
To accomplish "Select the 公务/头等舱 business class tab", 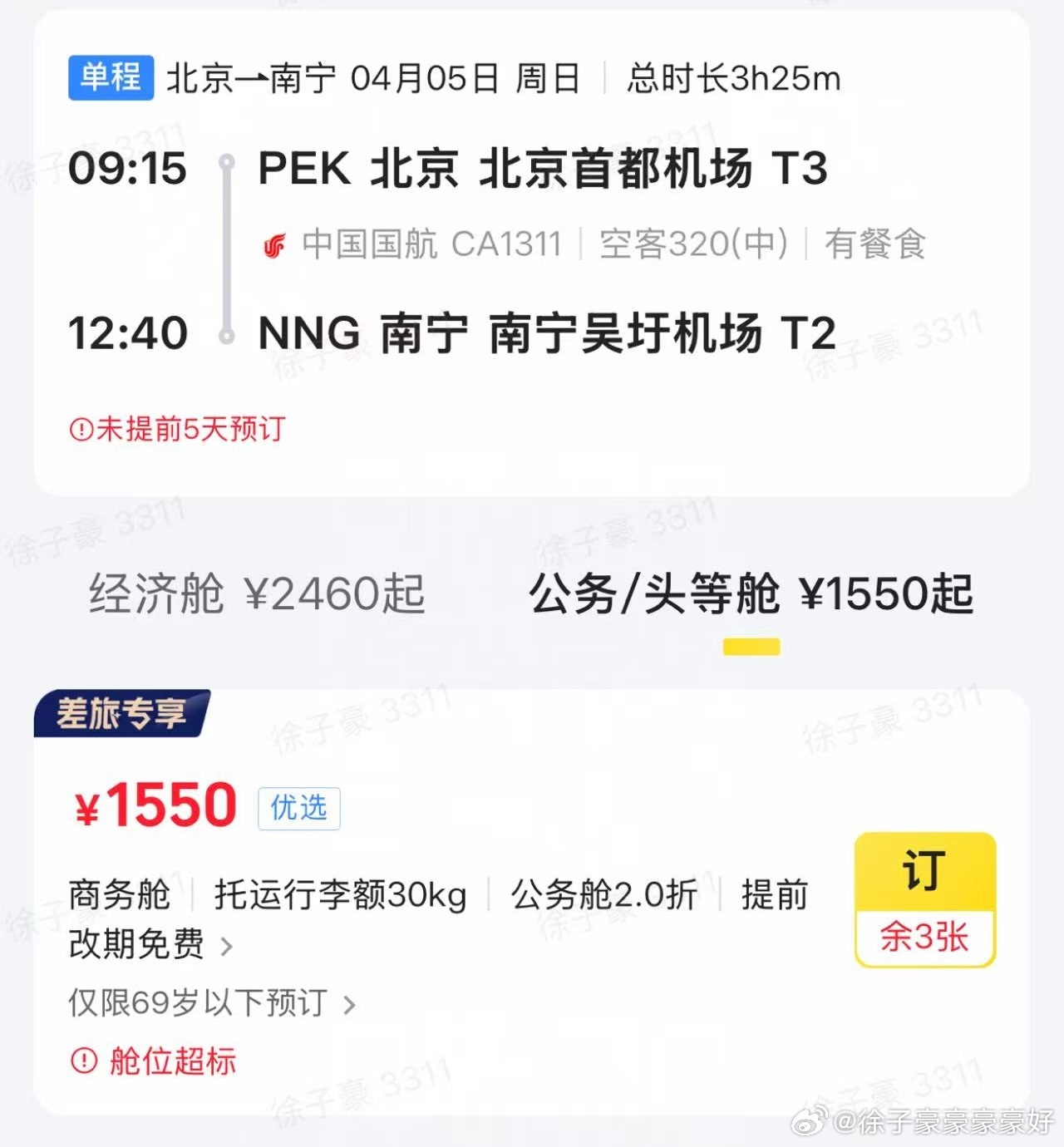I will (x=748, y=593).
